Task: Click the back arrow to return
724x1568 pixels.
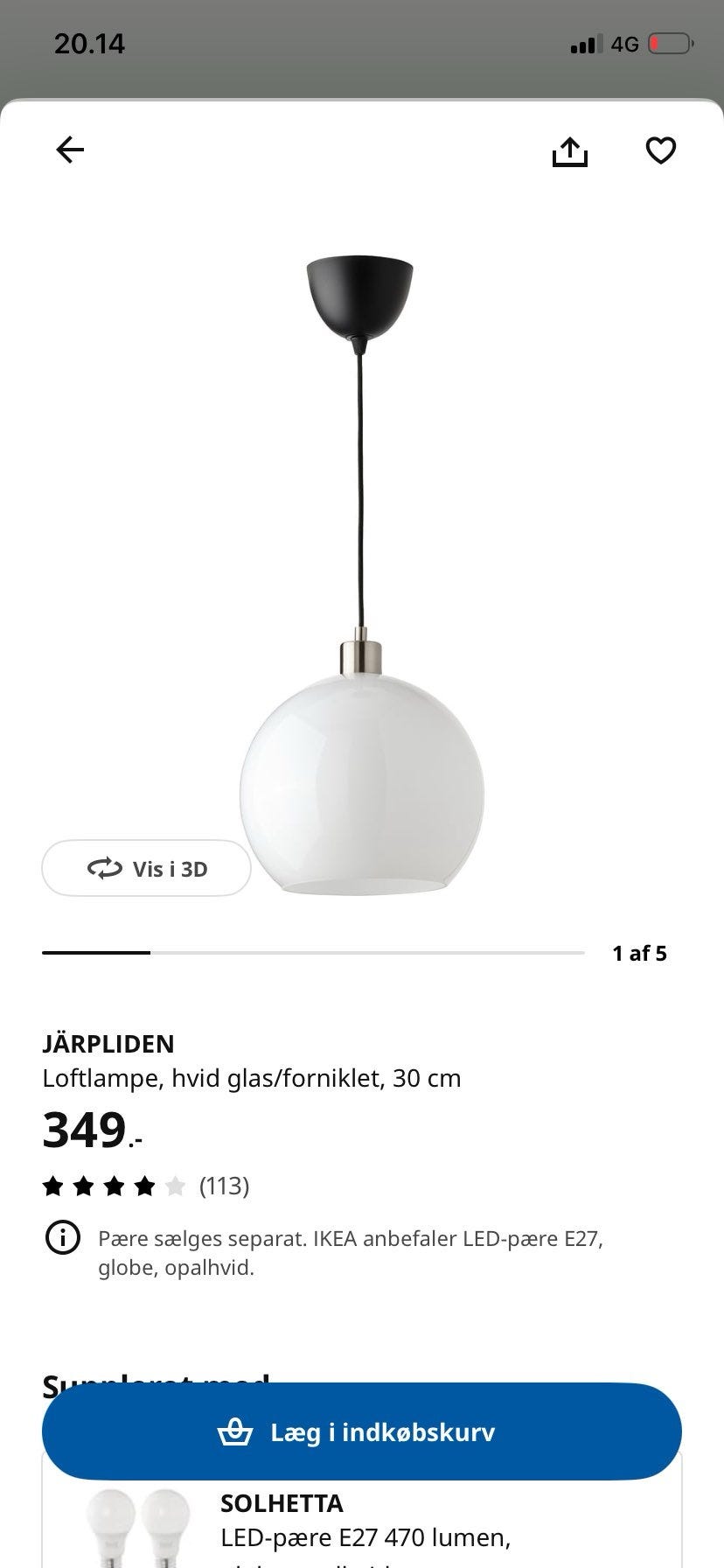Action: (70, 150)
